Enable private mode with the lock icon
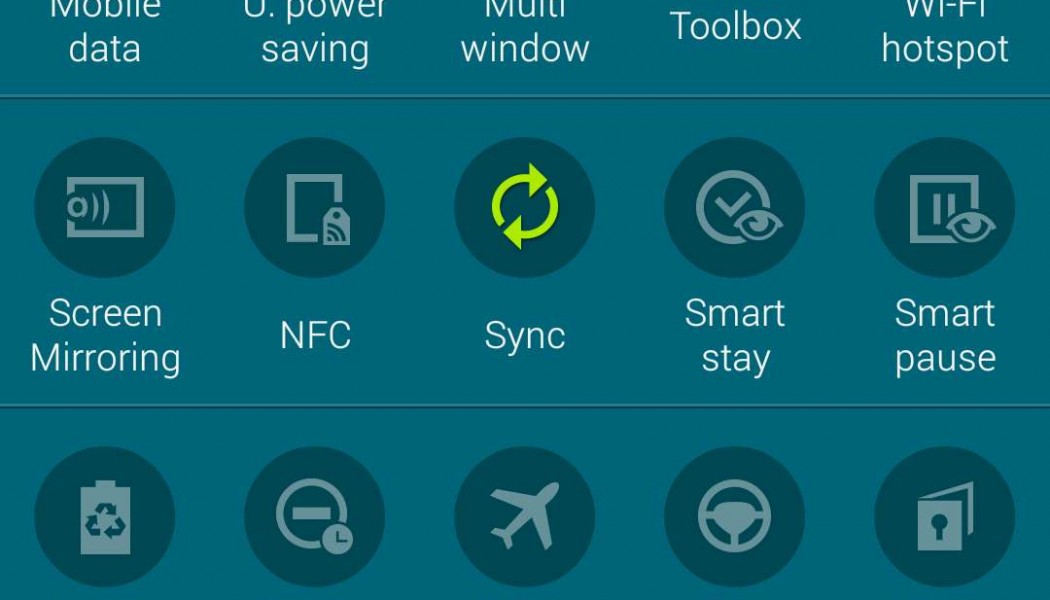Image resolution: width=1050 pixels, height=600 pixels. pyautogui.click(x=945, y=518)
